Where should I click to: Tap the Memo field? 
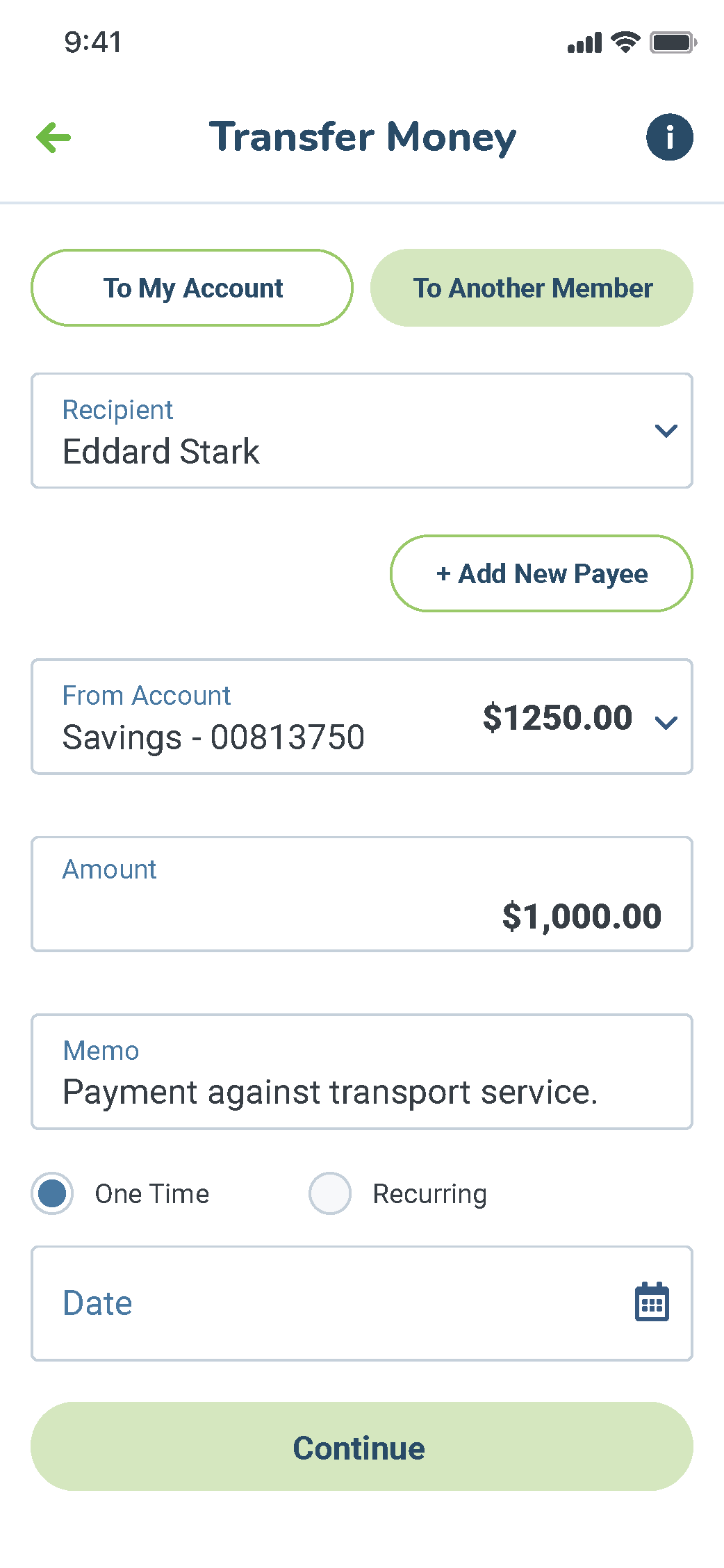click(x=362, y=1072)
